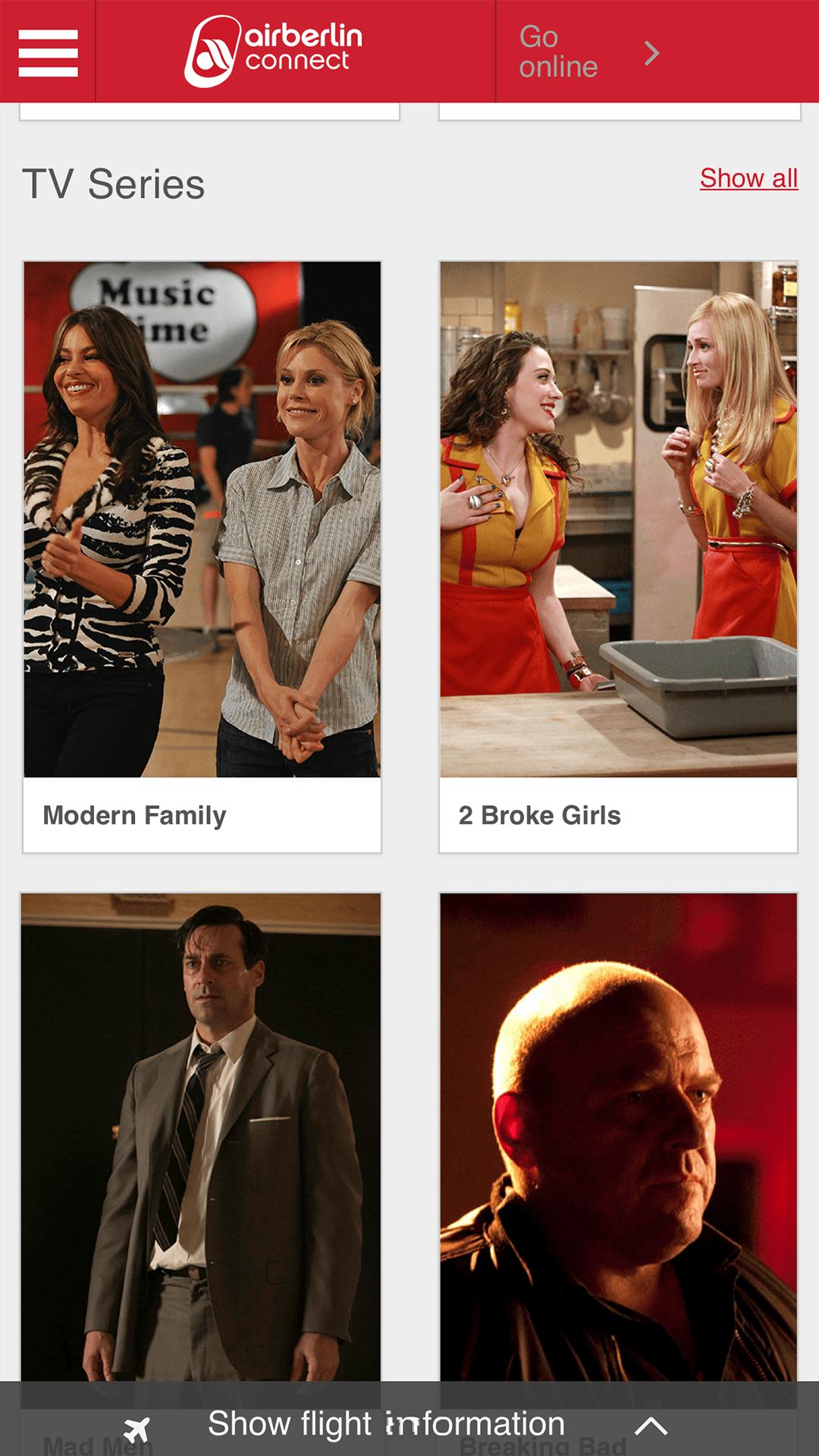Open the hamburger menu
Image resolution: width=819 pixels, height=1456 pixels.
pyautogui.click(x=48, y=52)
